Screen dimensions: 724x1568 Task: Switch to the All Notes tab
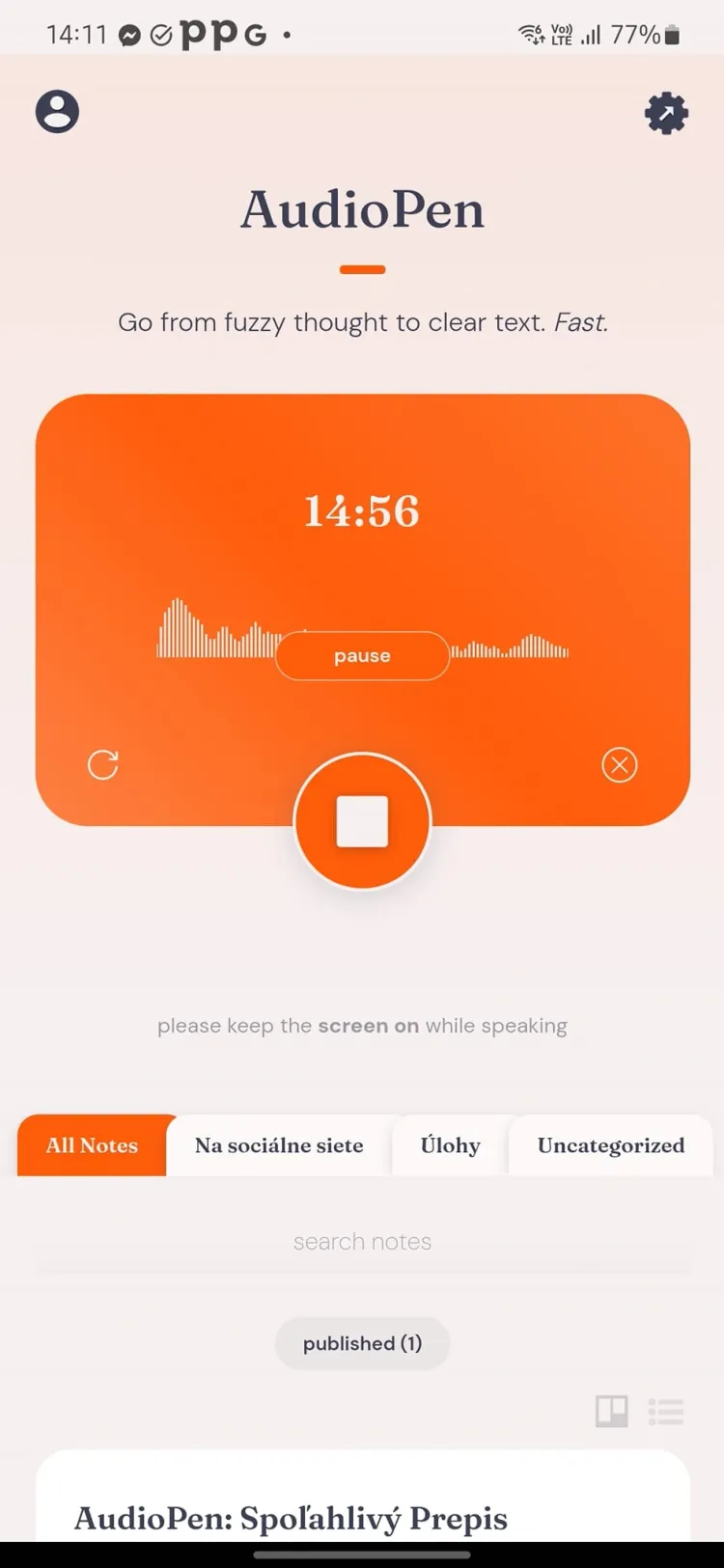point(93,1145)
